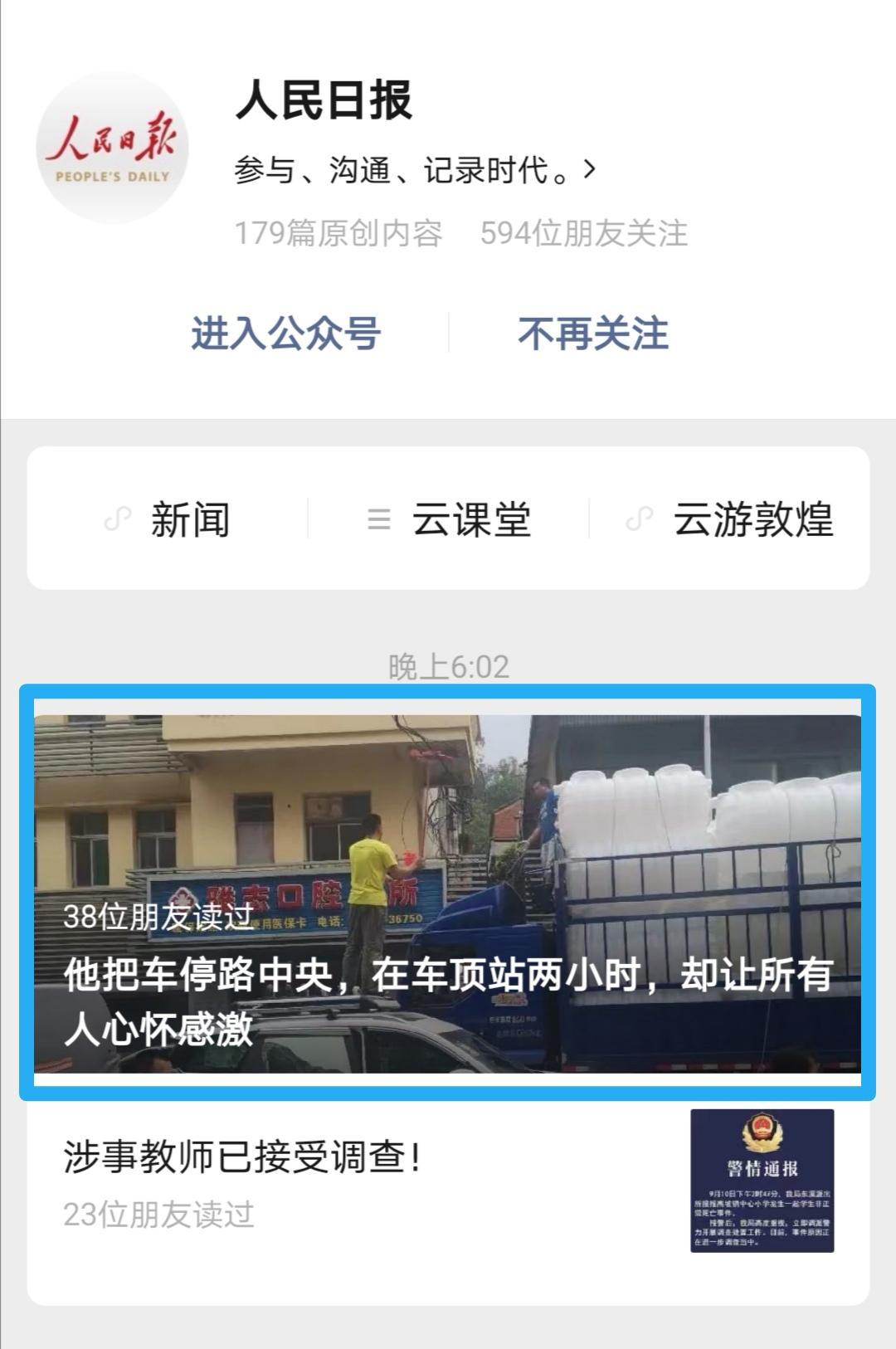Tap 不再关注 to unfollow
The width and height of the screenshot is (896, 1349).
(x=593, y=334)
